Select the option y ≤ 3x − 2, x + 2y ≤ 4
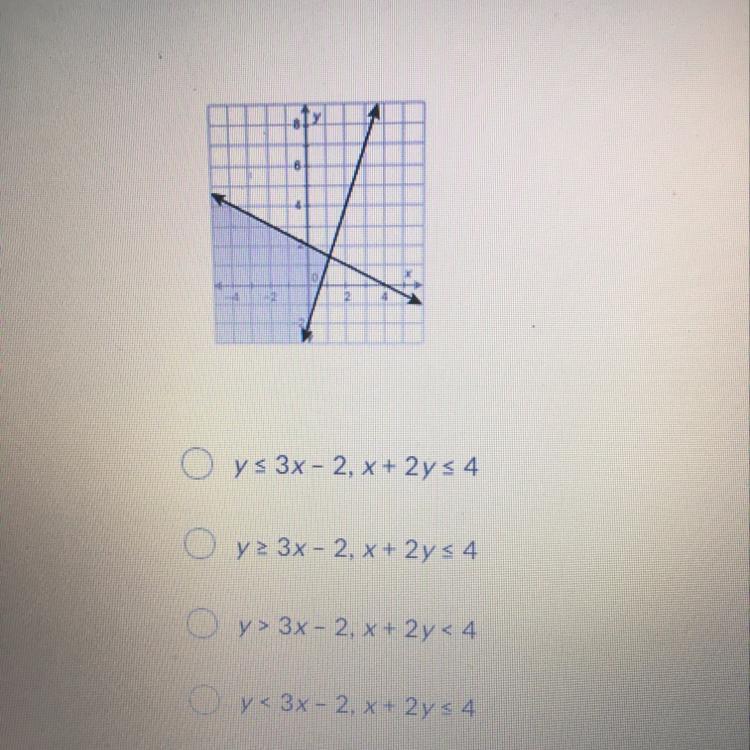Viewport: 750px width, 750px height. 197,464
